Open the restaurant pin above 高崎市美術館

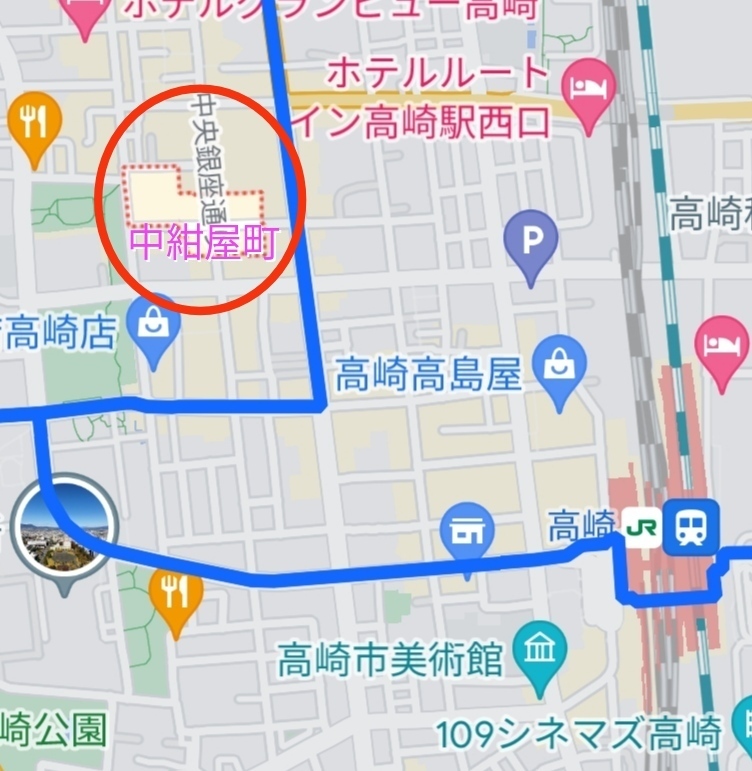click(x=176, y=595)
